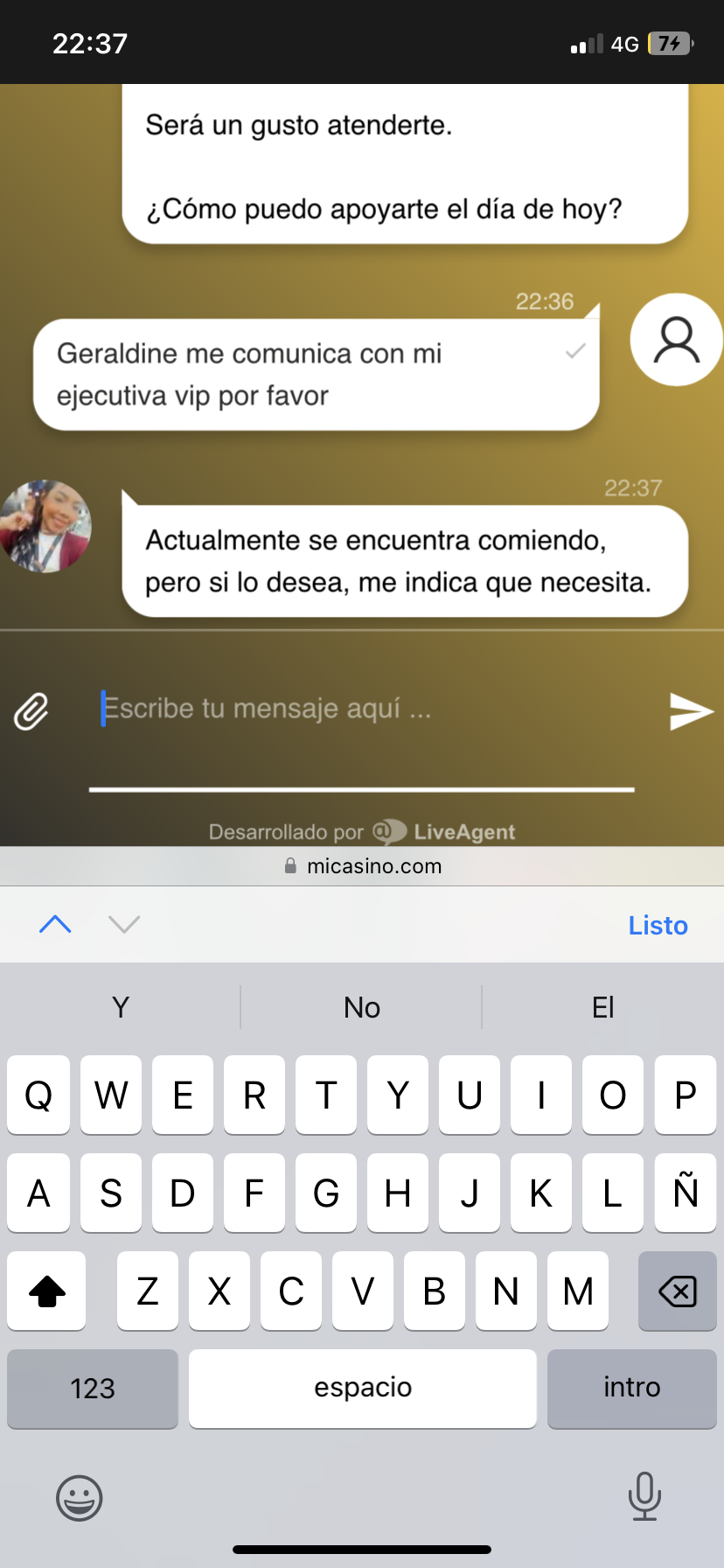The height and width of the screenshot is (1568, 724).
Task: Insert the 'El' keyboard suggestion
Action: pos(602,1007)
